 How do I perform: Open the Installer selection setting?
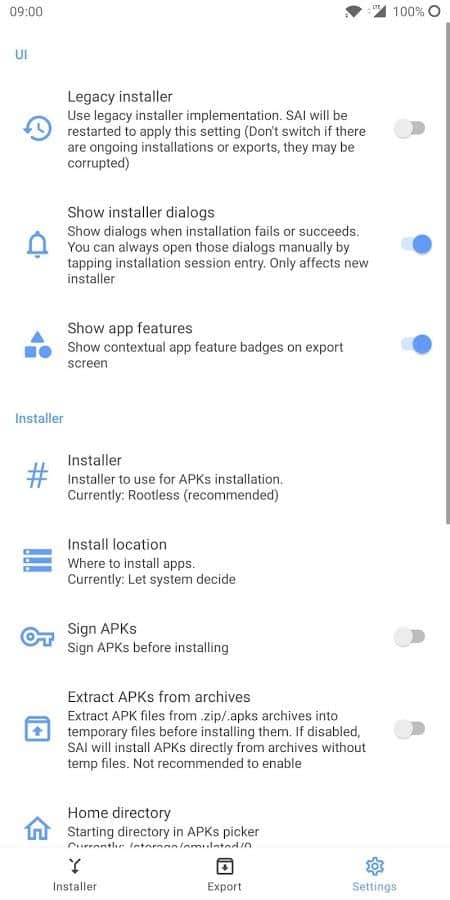click(225, 477)
